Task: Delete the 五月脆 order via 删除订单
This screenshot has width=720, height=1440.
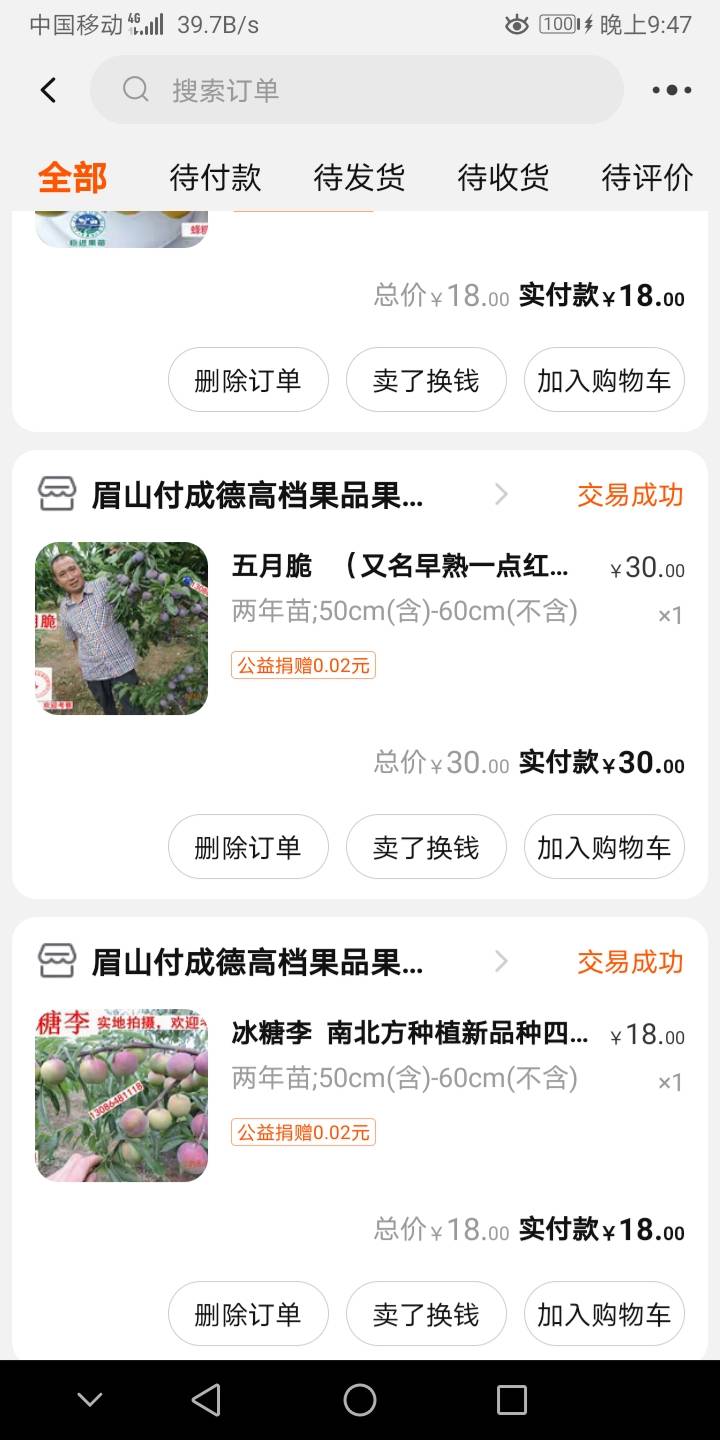Action: click(x=248, y=847)
